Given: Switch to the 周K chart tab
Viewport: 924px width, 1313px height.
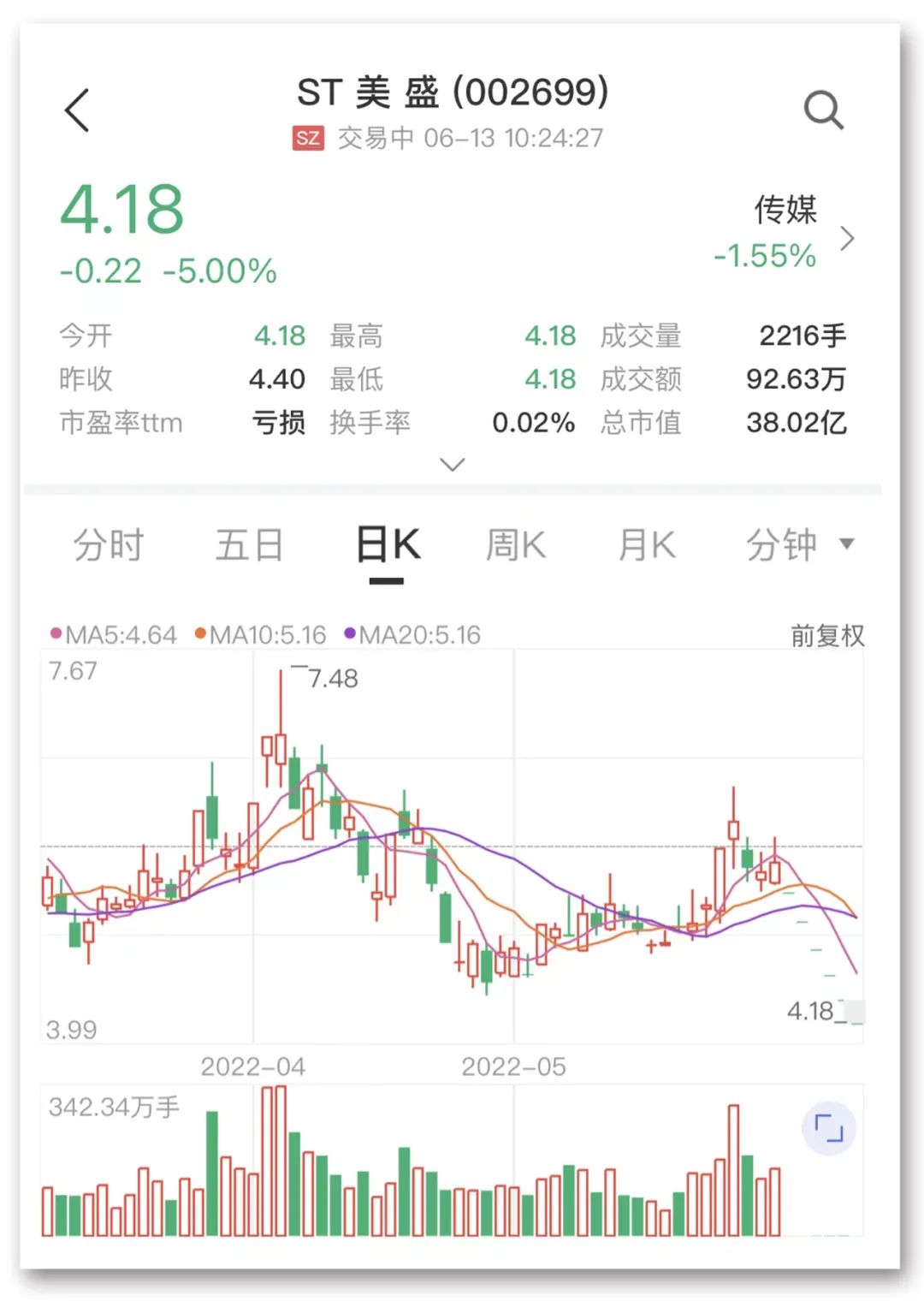Looking at the screenshot, I should point(516,545).
